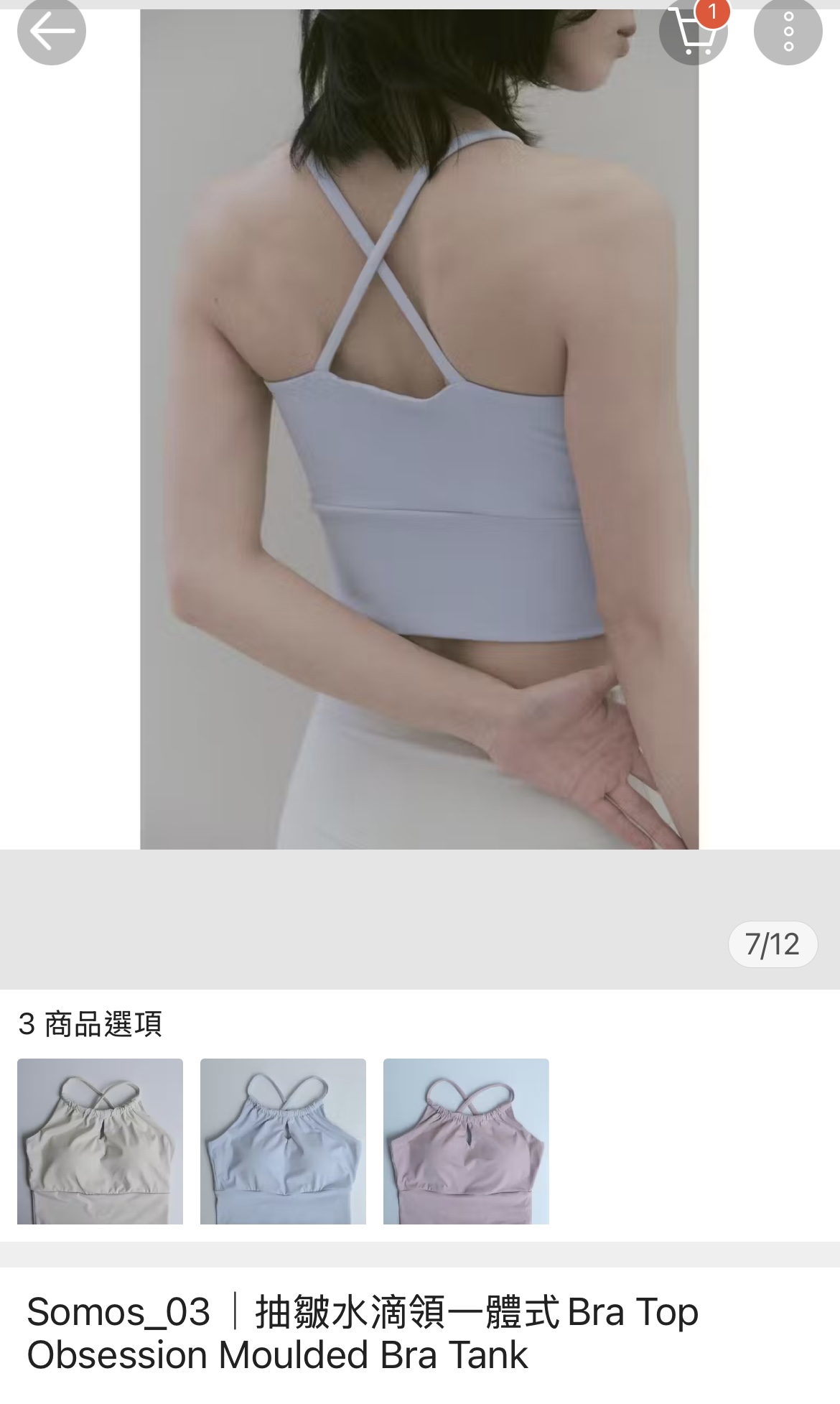Select the cream color bra top option
Viewport: 840px width, 1404px height.
pyautogui.click(x=100, y=1140)
